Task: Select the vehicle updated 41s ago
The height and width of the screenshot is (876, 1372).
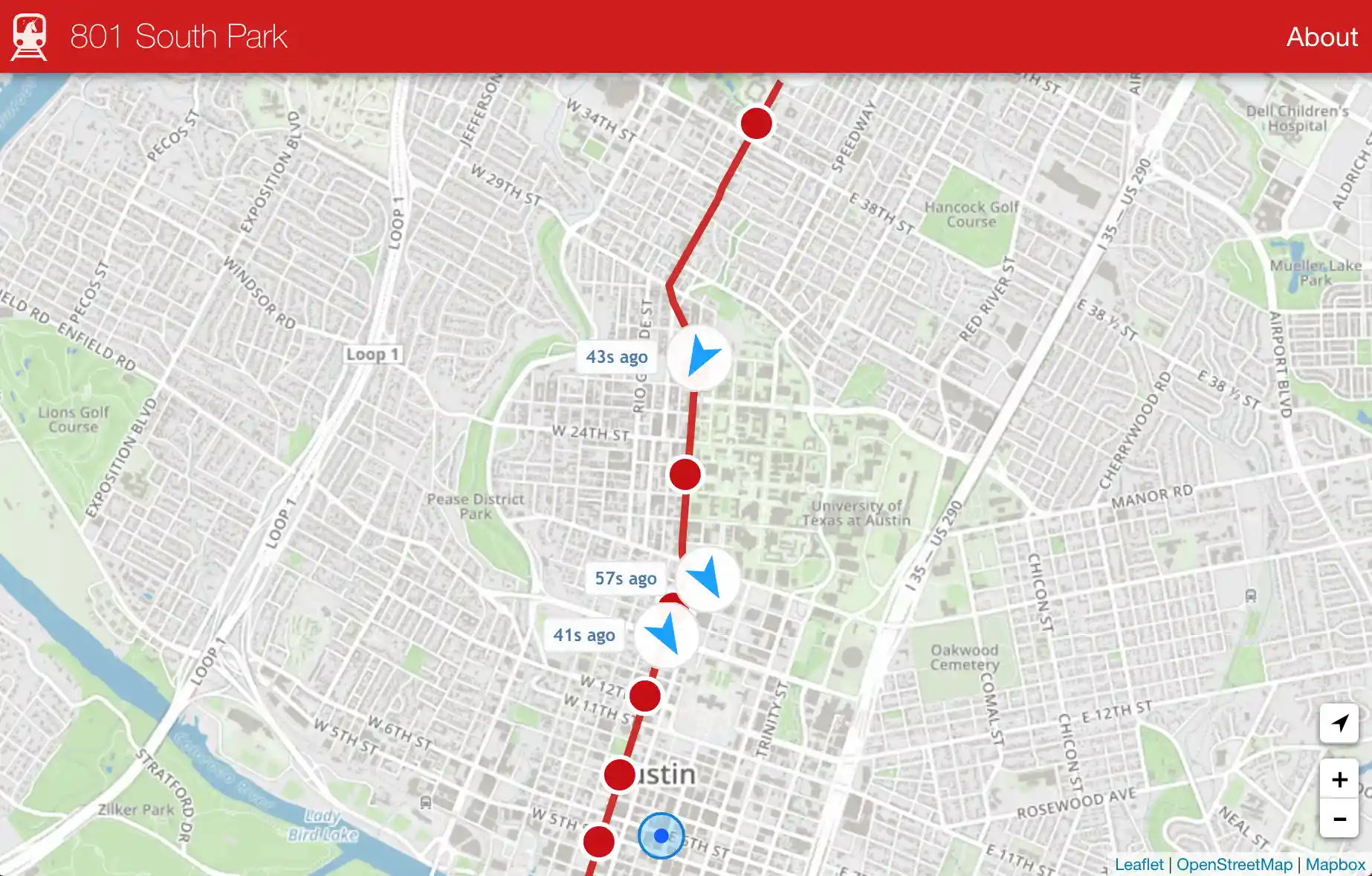Action: click(x=666, y=635)
